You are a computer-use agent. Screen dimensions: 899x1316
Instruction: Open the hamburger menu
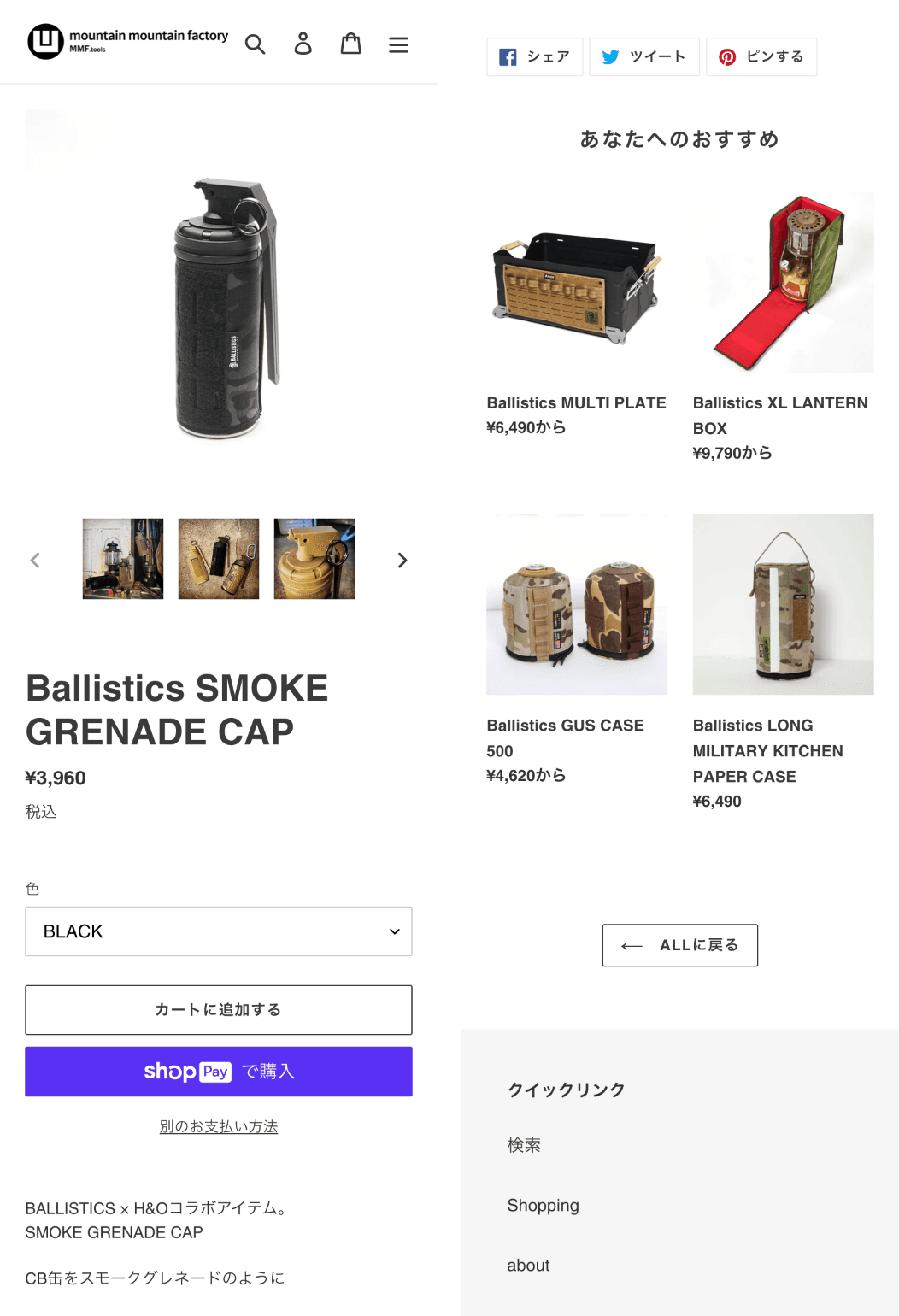398,44
